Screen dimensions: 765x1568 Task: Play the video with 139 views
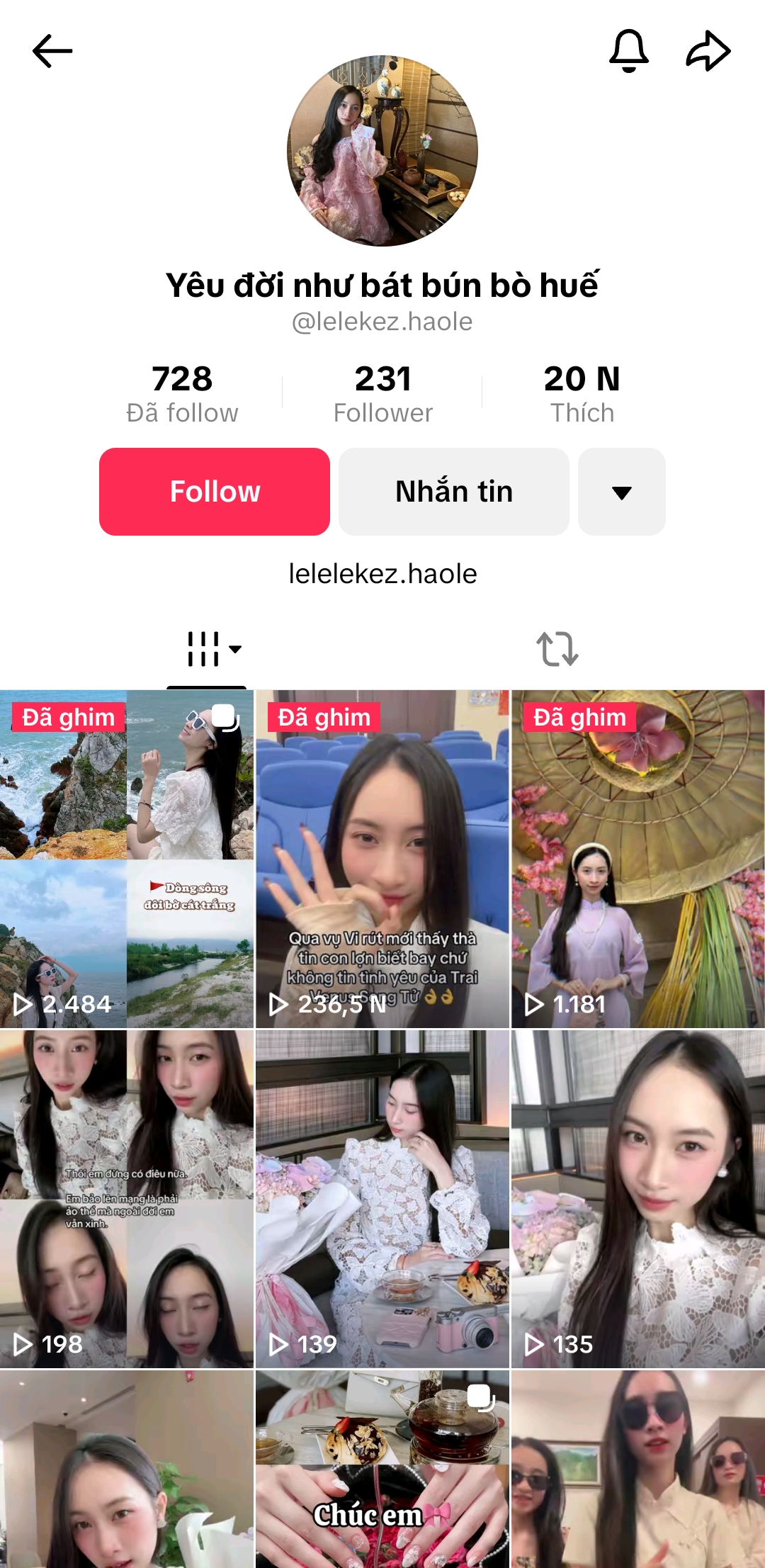[x=382, y=1199]
